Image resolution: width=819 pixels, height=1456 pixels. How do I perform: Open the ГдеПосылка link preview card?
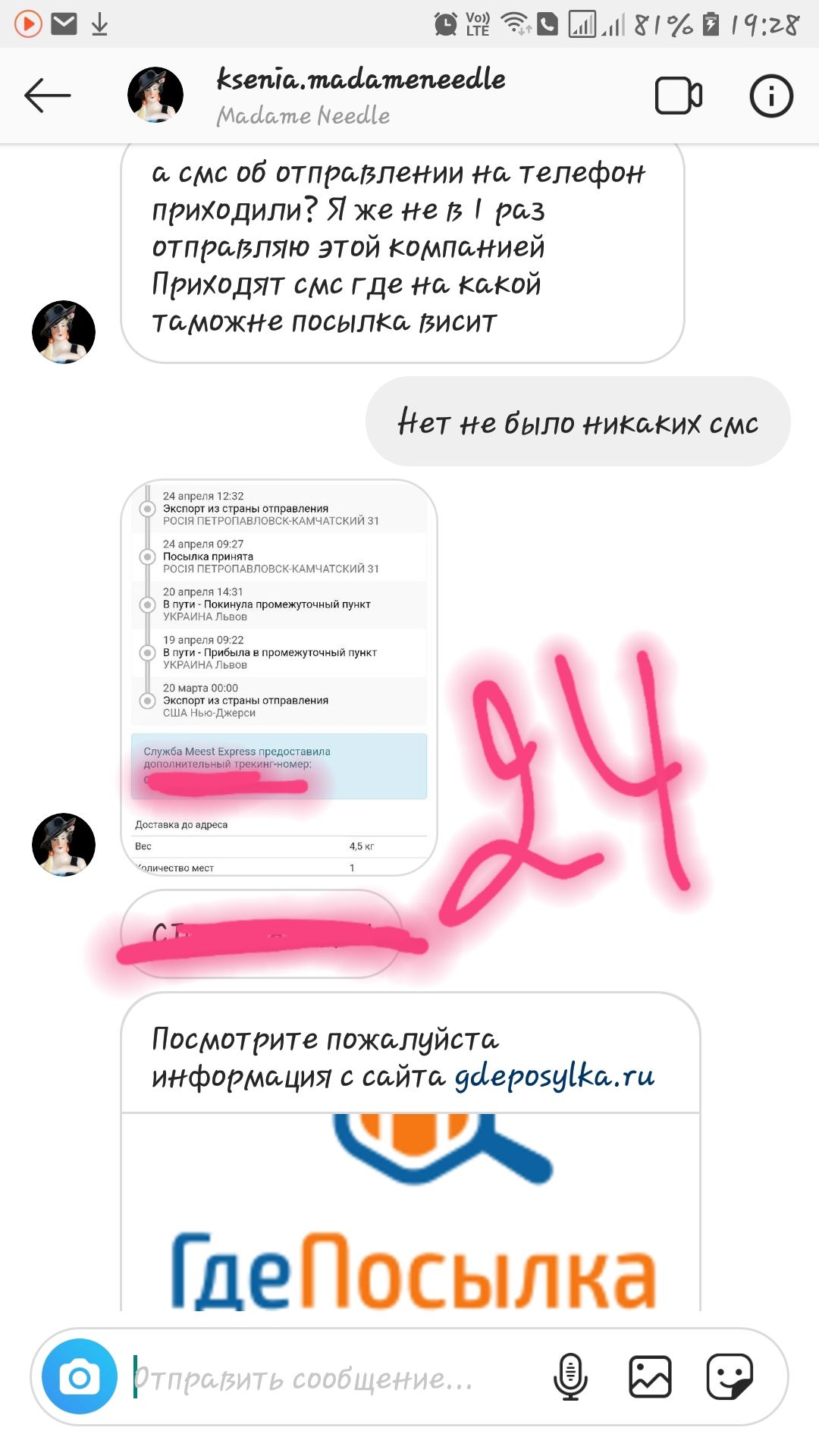tap(409, 1213)
